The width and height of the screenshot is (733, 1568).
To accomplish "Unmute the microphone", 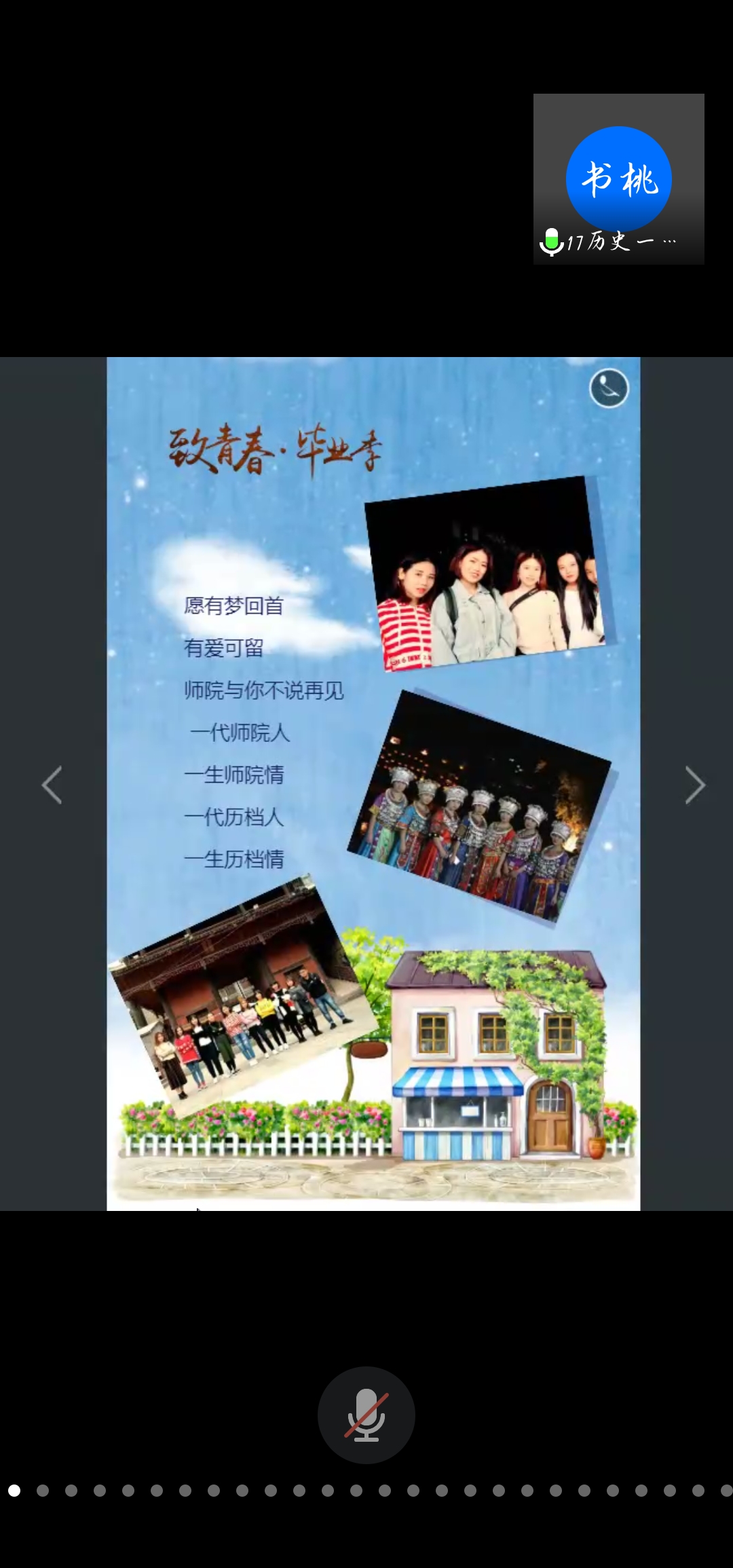I will pos(366,1415).
